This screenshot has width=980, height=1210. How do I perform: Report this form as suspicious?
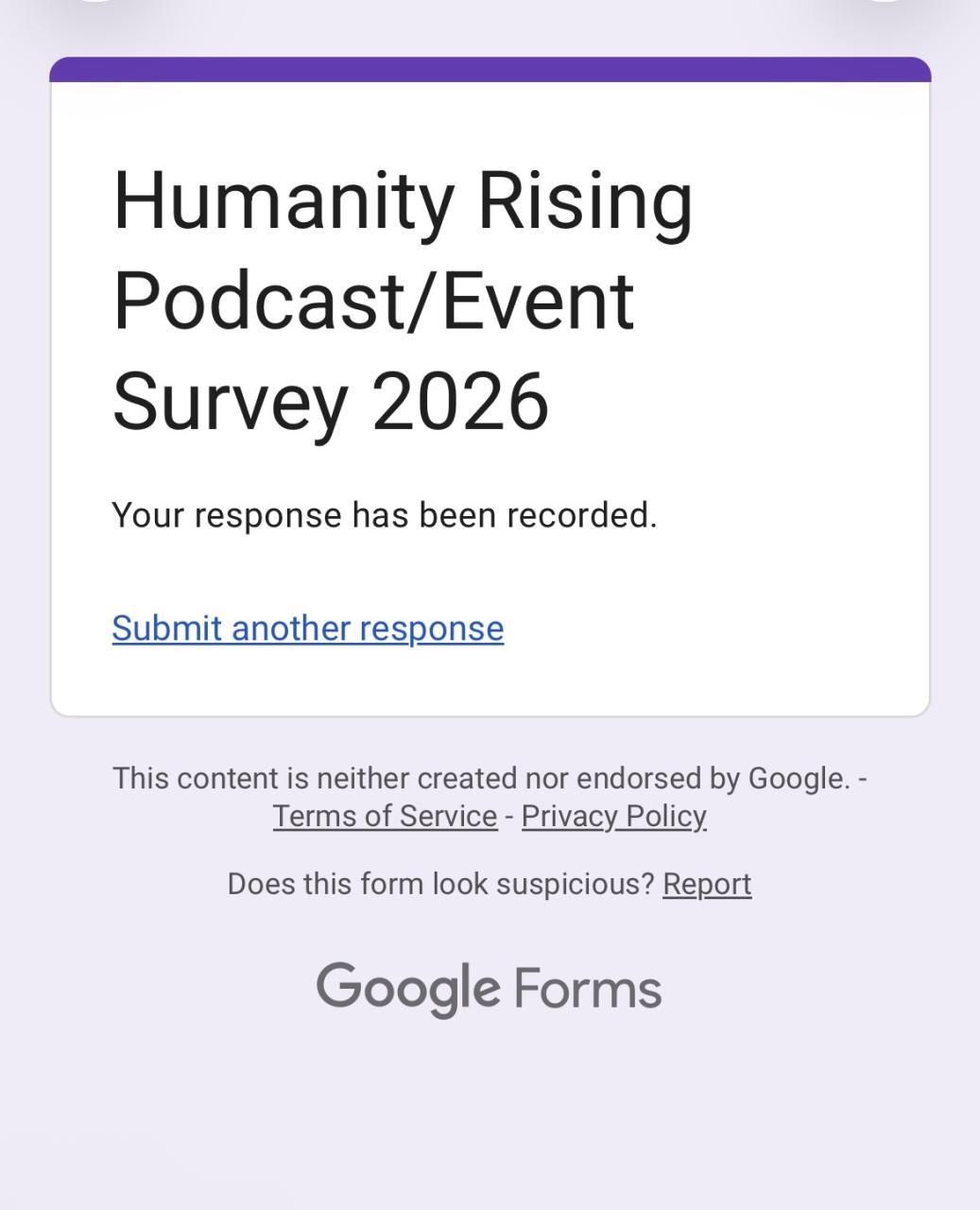(x=707, y=884)
